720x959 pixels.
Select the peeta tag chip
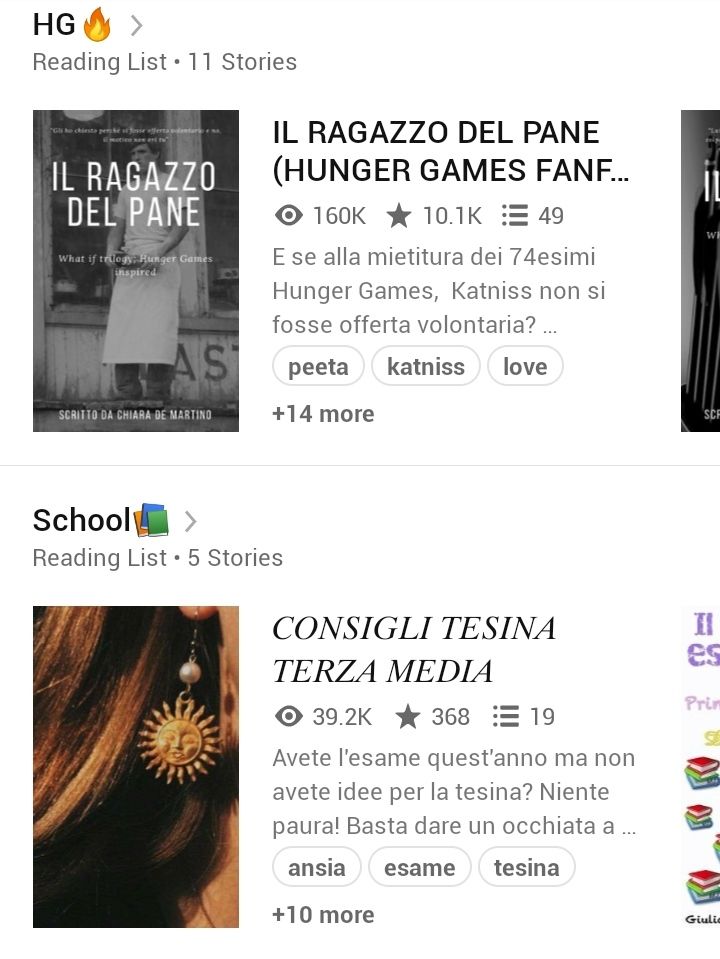[318, 367]
